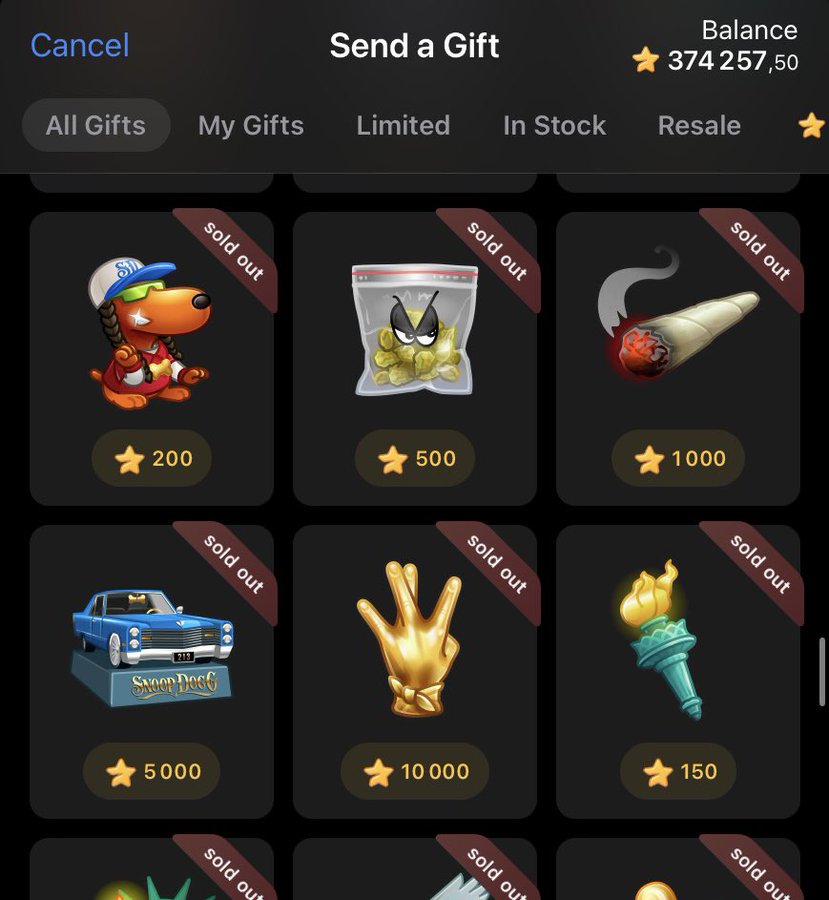Show gifts under the In Stock tab
The image size is (829, 900).
click(554, 126)
